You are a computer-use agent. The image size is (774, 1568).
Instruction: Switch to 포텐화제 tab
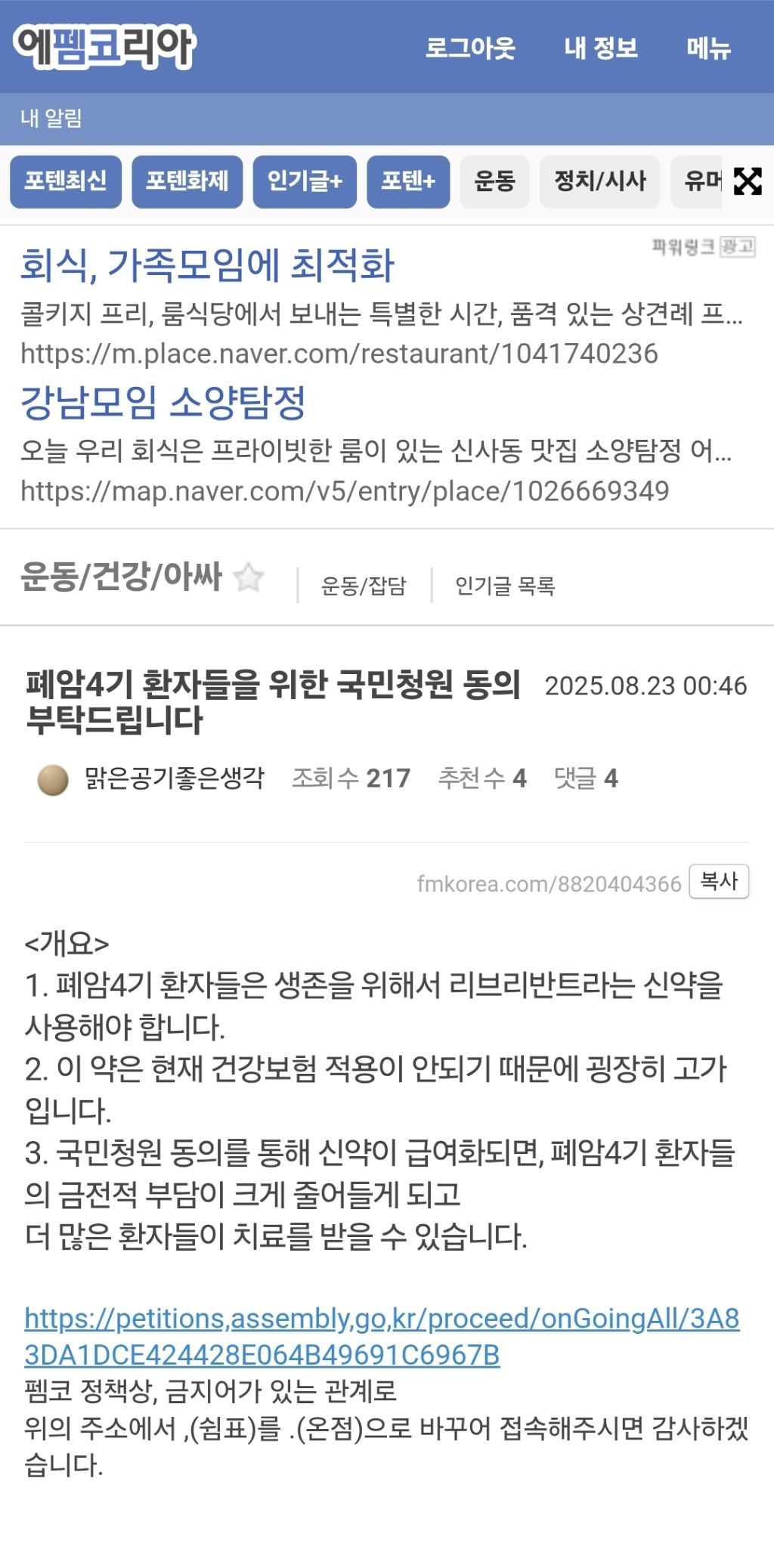(187, 181)
